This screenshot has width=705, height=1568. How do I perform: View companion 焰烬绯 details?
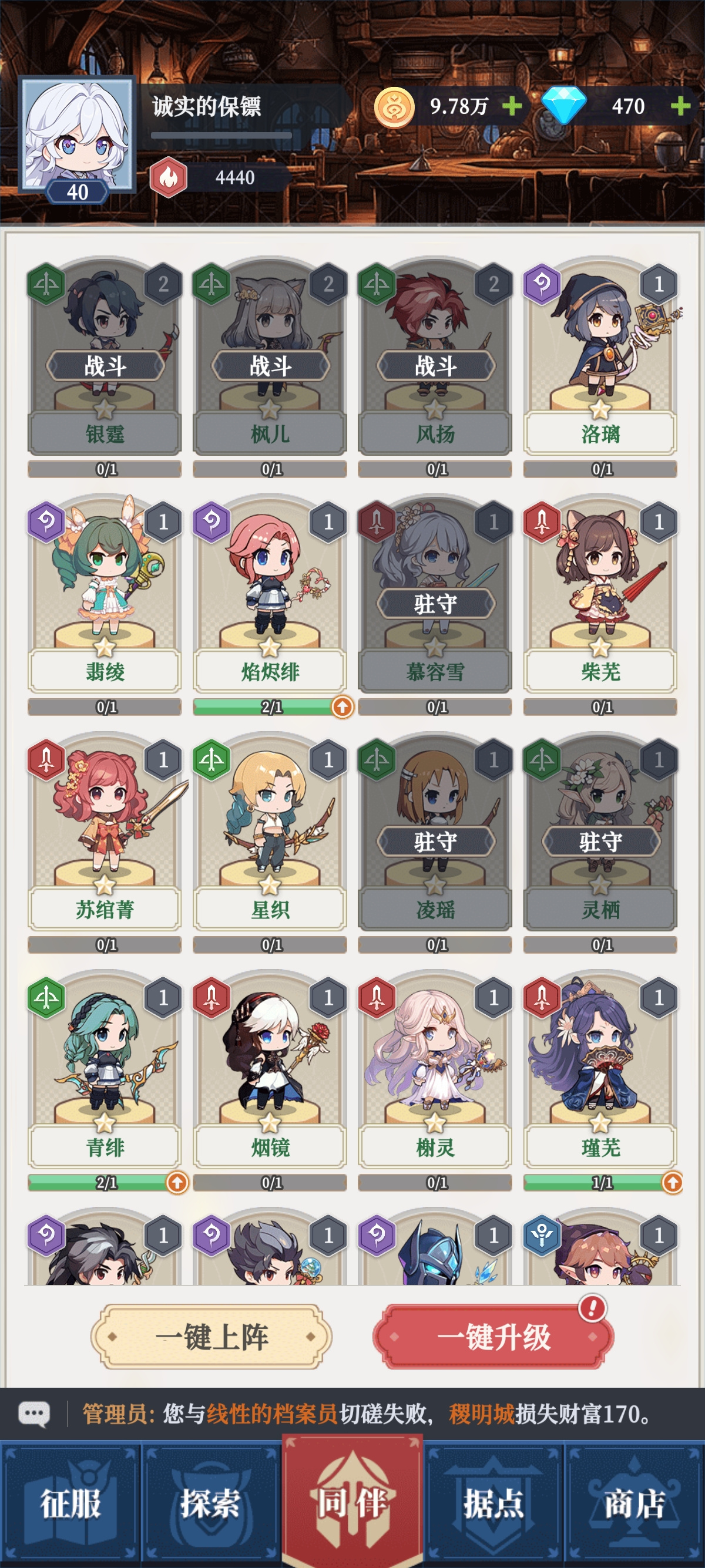point(270,597)
